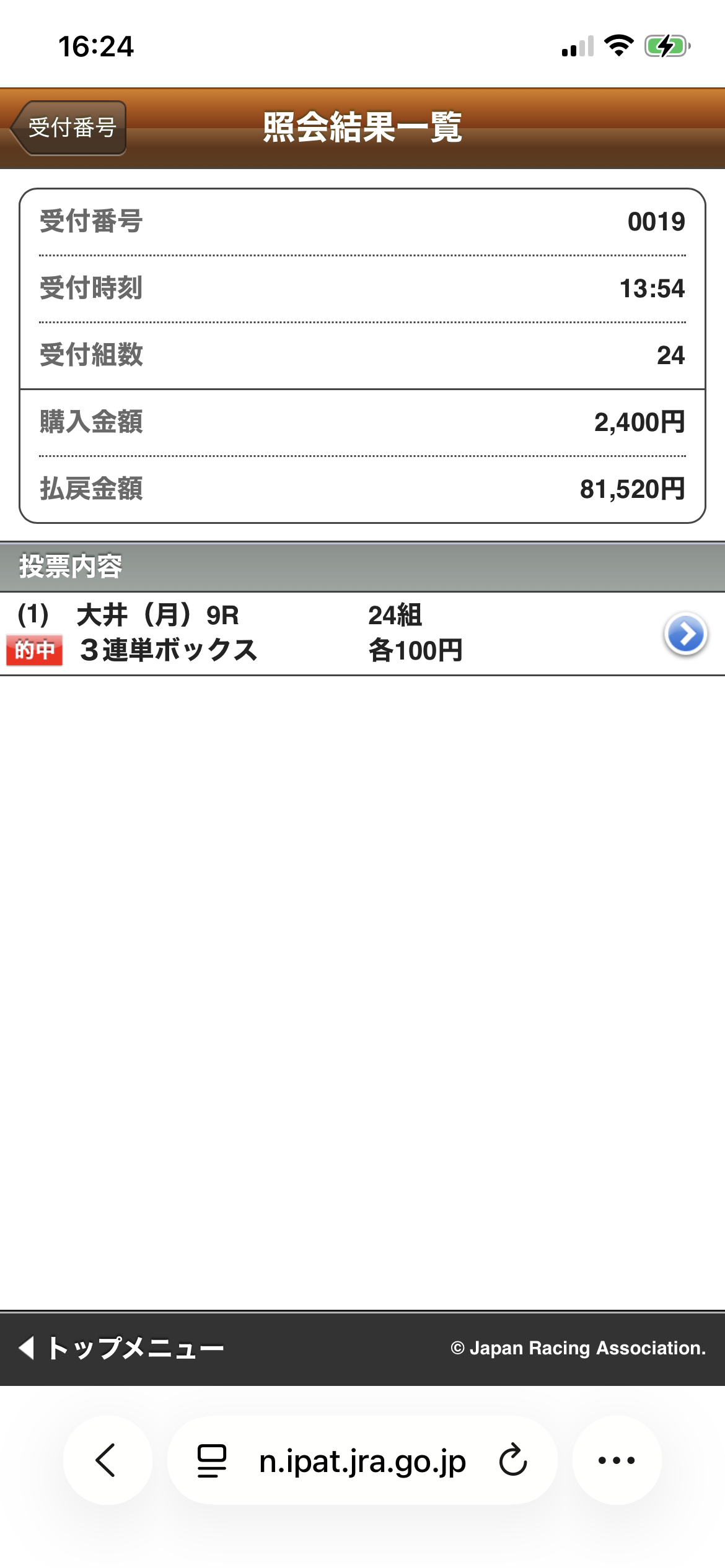Viewport: 725px width, 1568px height.
Task: Return to トップメニュー
Action: (x=122, y=1348)
